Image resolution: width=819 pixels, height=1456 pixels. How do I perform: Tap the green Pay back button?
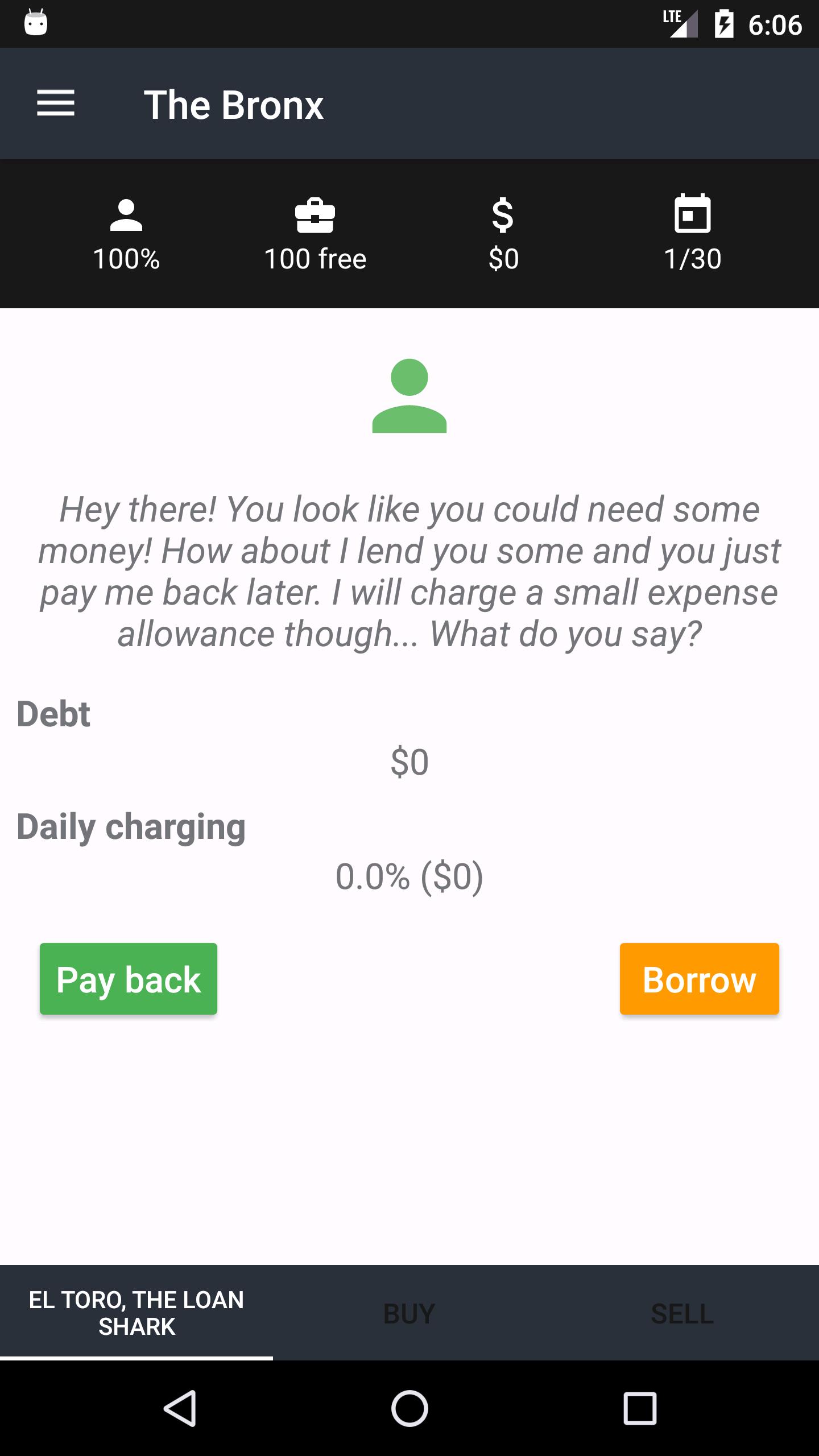(x=129, y=979)
